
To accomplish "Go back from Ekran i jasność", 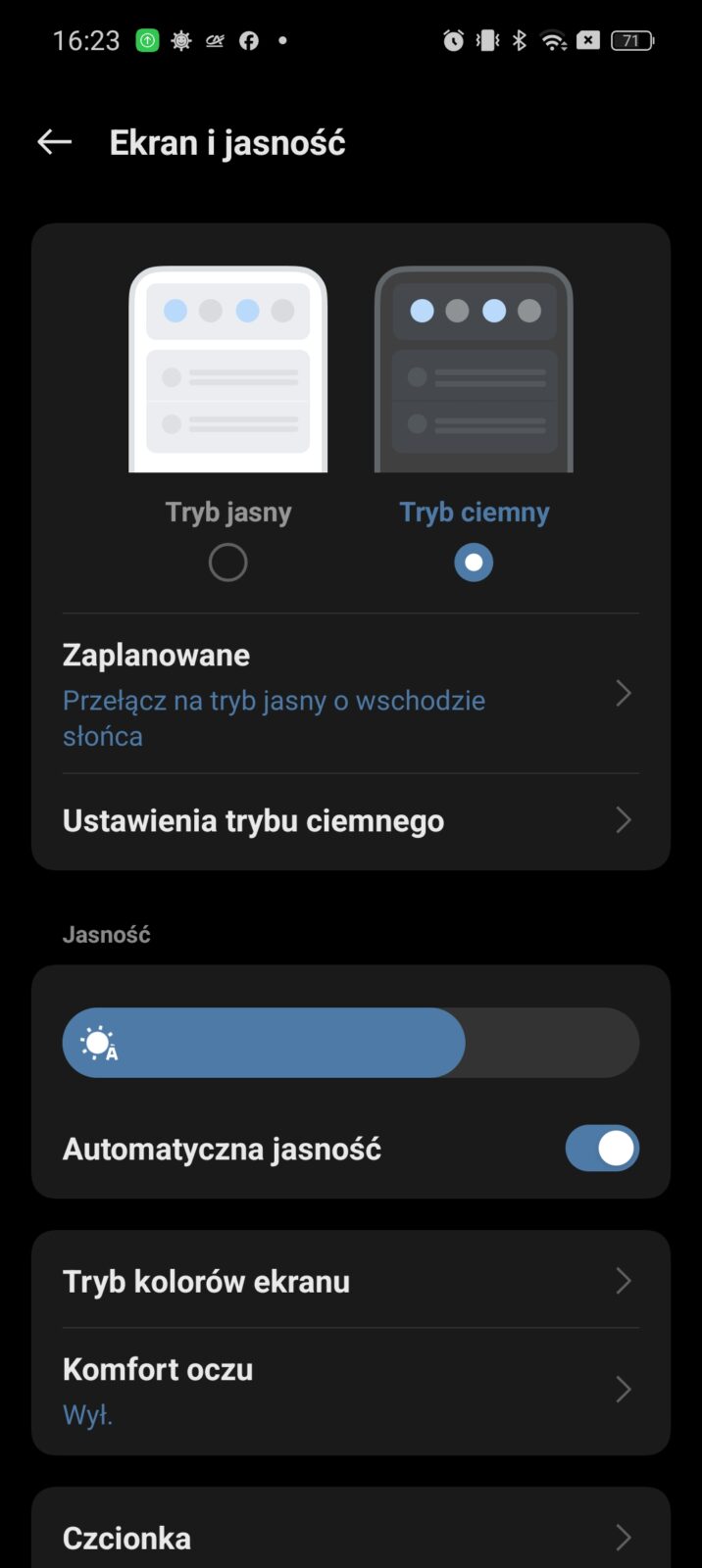I will point(55,143).
